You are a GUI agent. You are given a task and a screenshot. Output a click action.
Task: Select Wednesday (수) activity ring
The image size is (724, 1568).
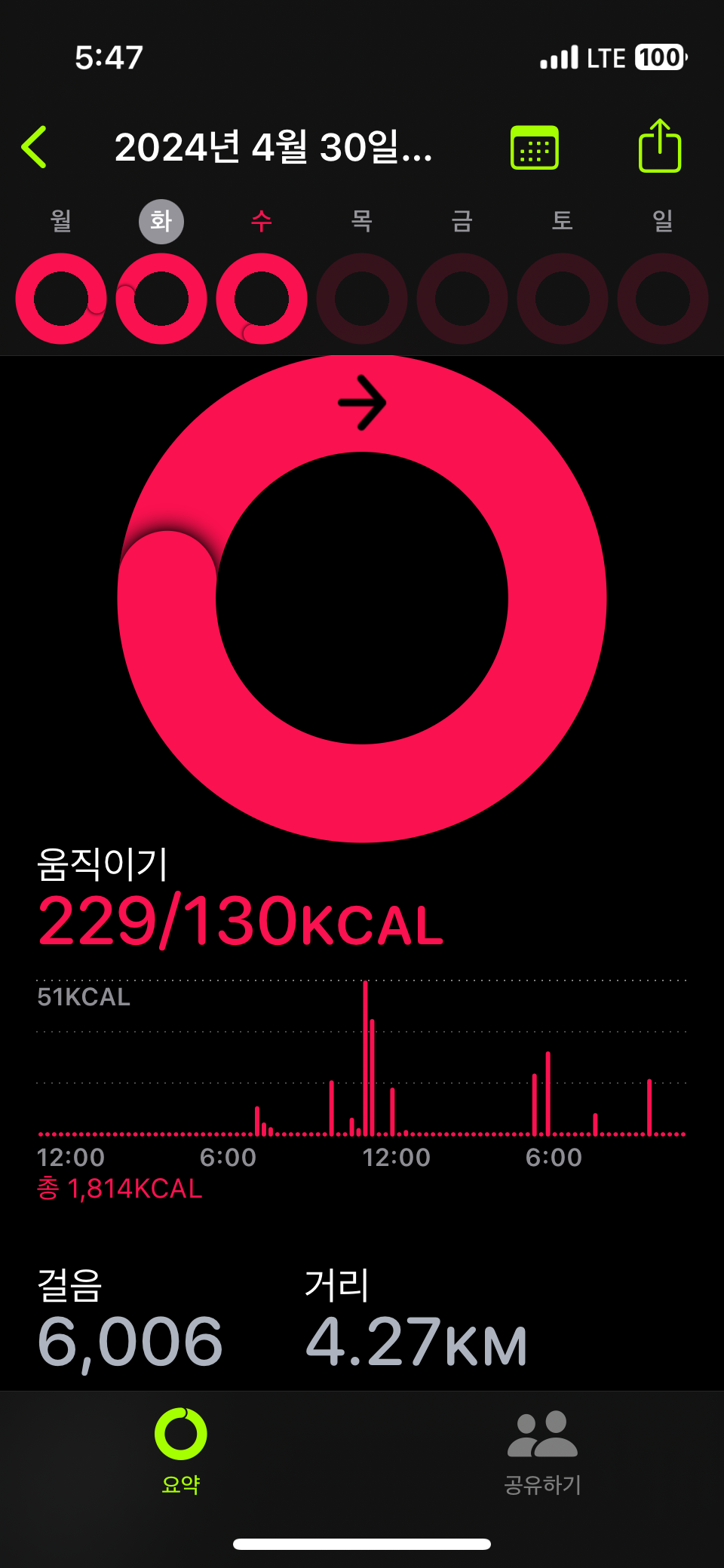tap(262, 299)
